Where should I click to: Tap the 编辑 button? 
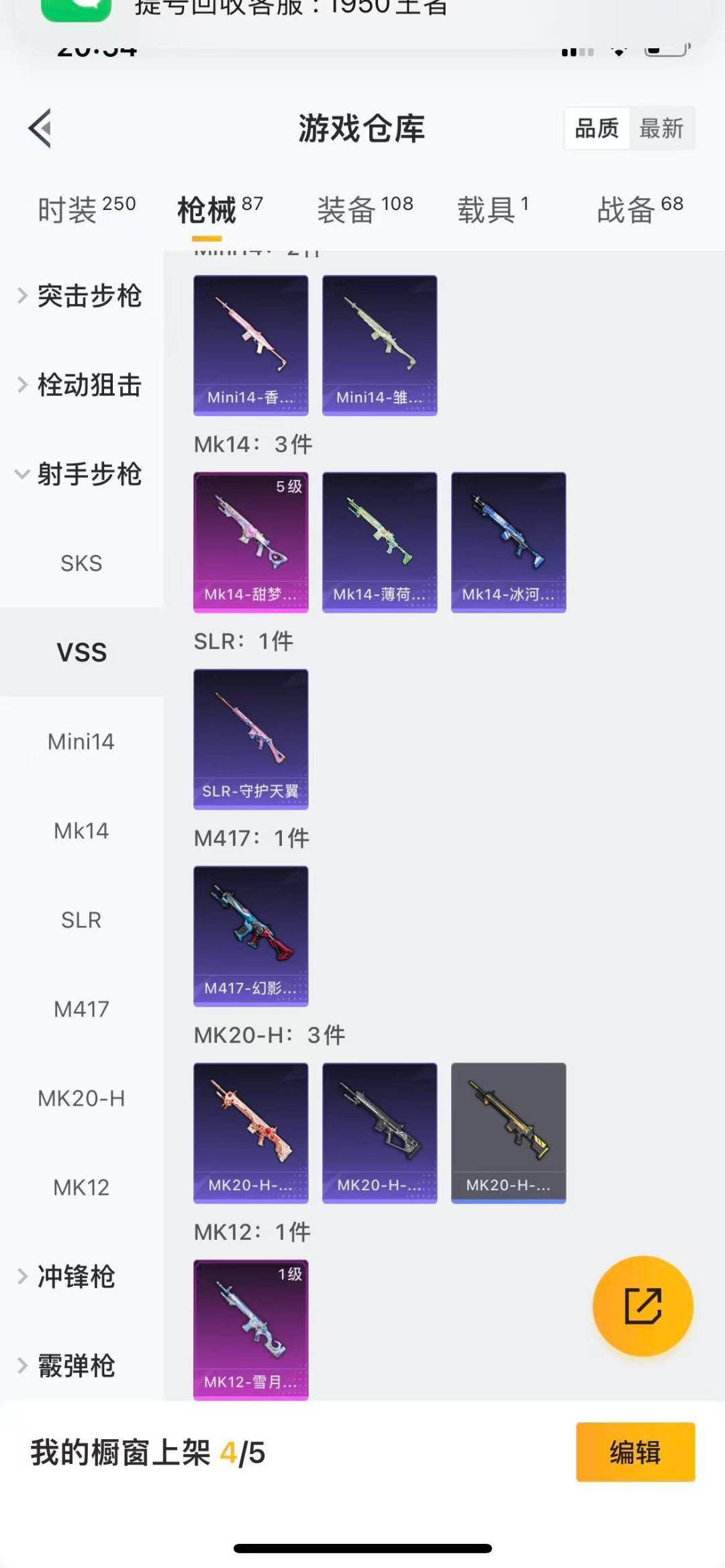pyautogui.click(x=635, y=1452)
